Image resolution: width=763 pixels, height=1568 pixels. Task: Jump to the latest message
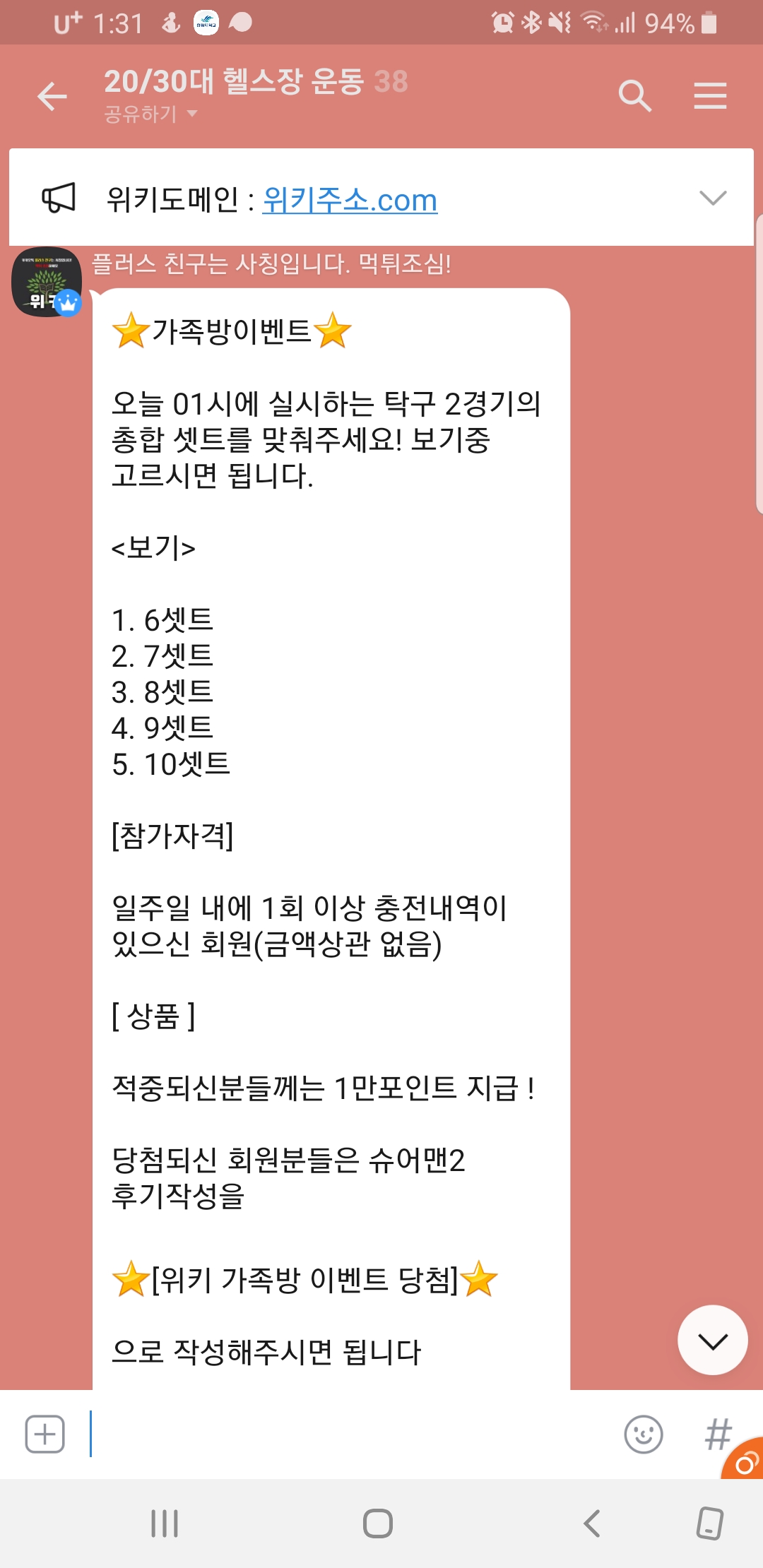point(712,1340)
